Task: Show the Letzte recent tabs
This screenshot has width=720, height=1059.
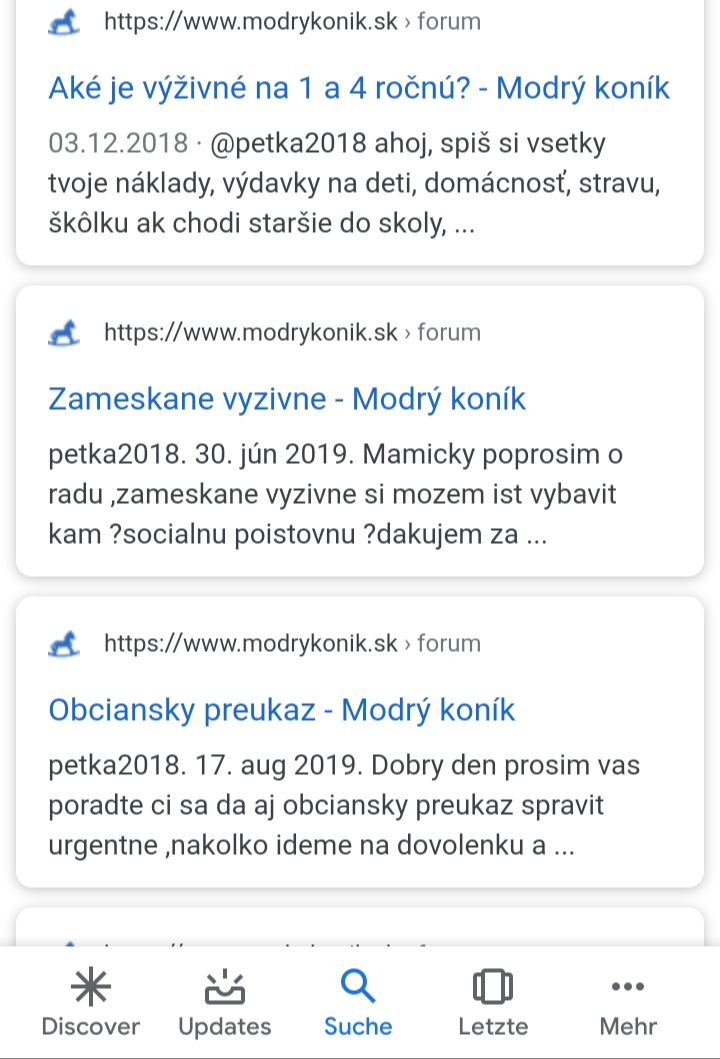Action: coord(492,1003)
